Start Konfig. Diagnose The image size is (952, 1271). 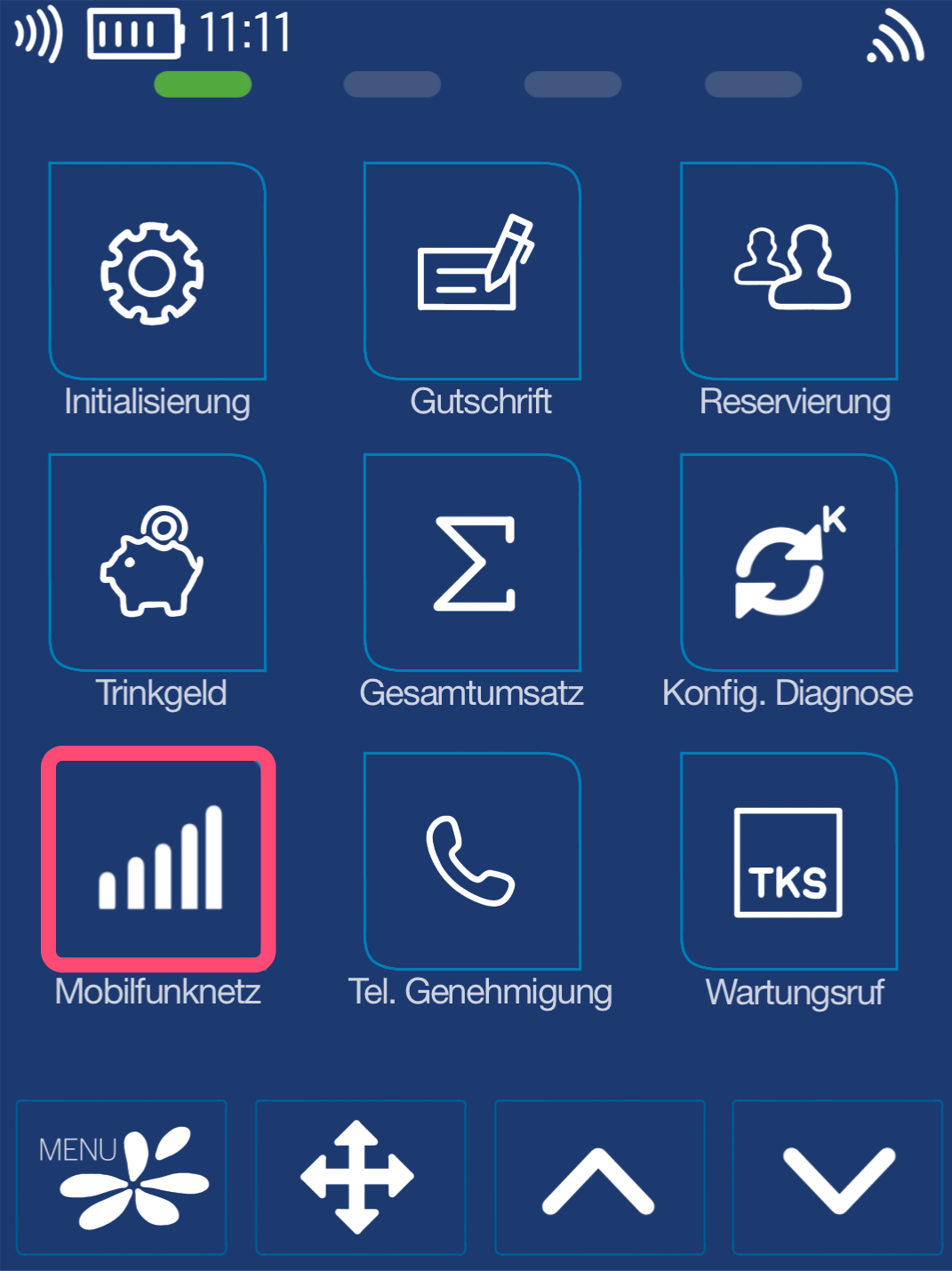click(789, 563)
